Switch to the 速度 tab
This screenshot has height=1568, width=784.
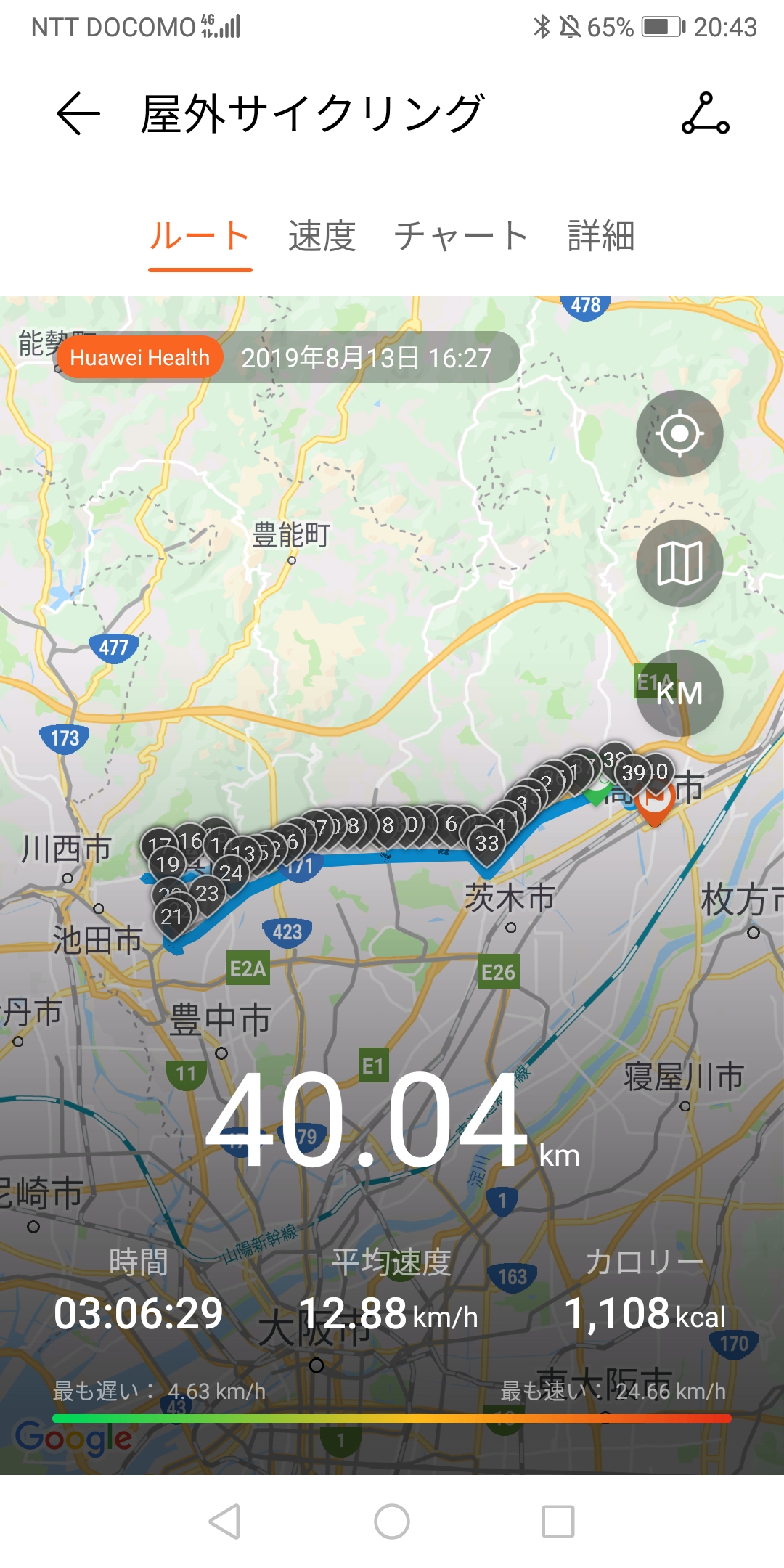[x=322, y=237]
